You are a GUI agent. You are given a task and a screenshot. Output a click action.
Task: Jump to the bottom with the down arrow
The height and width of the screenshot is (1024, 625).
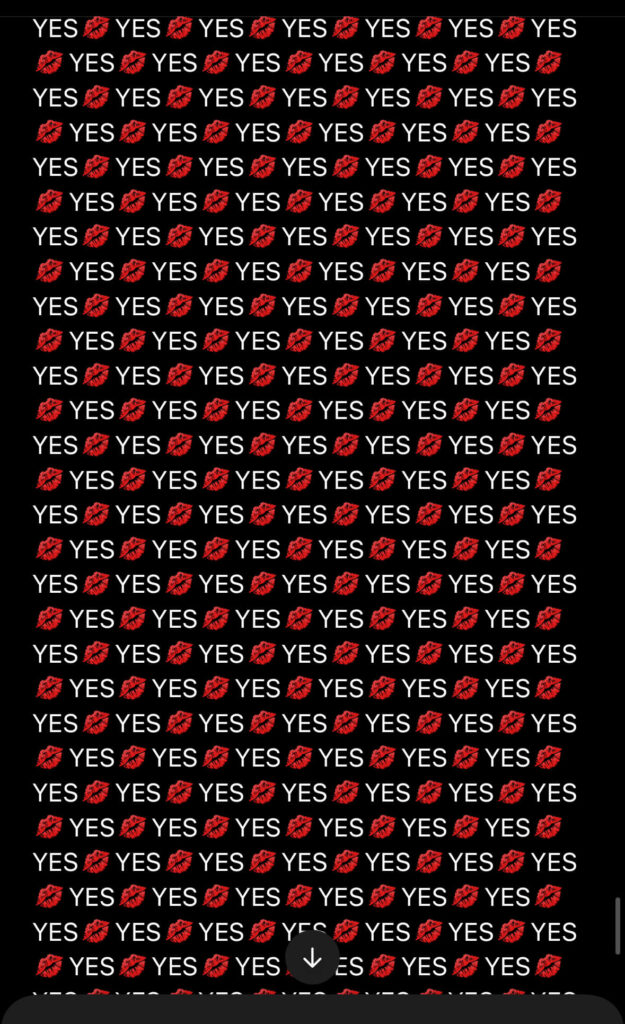pyautogui.click(x=312, y=957)
